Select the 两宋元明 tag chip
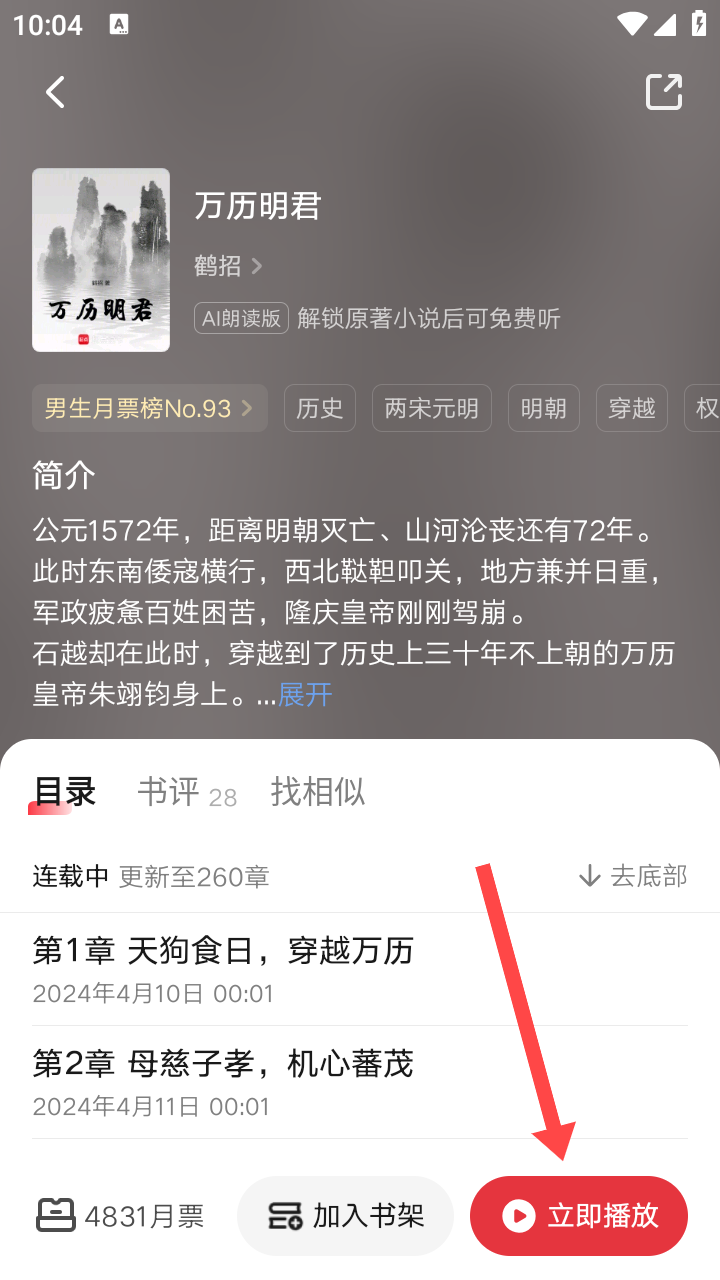This screenshot has height=1280, width=720. (431, 408)
